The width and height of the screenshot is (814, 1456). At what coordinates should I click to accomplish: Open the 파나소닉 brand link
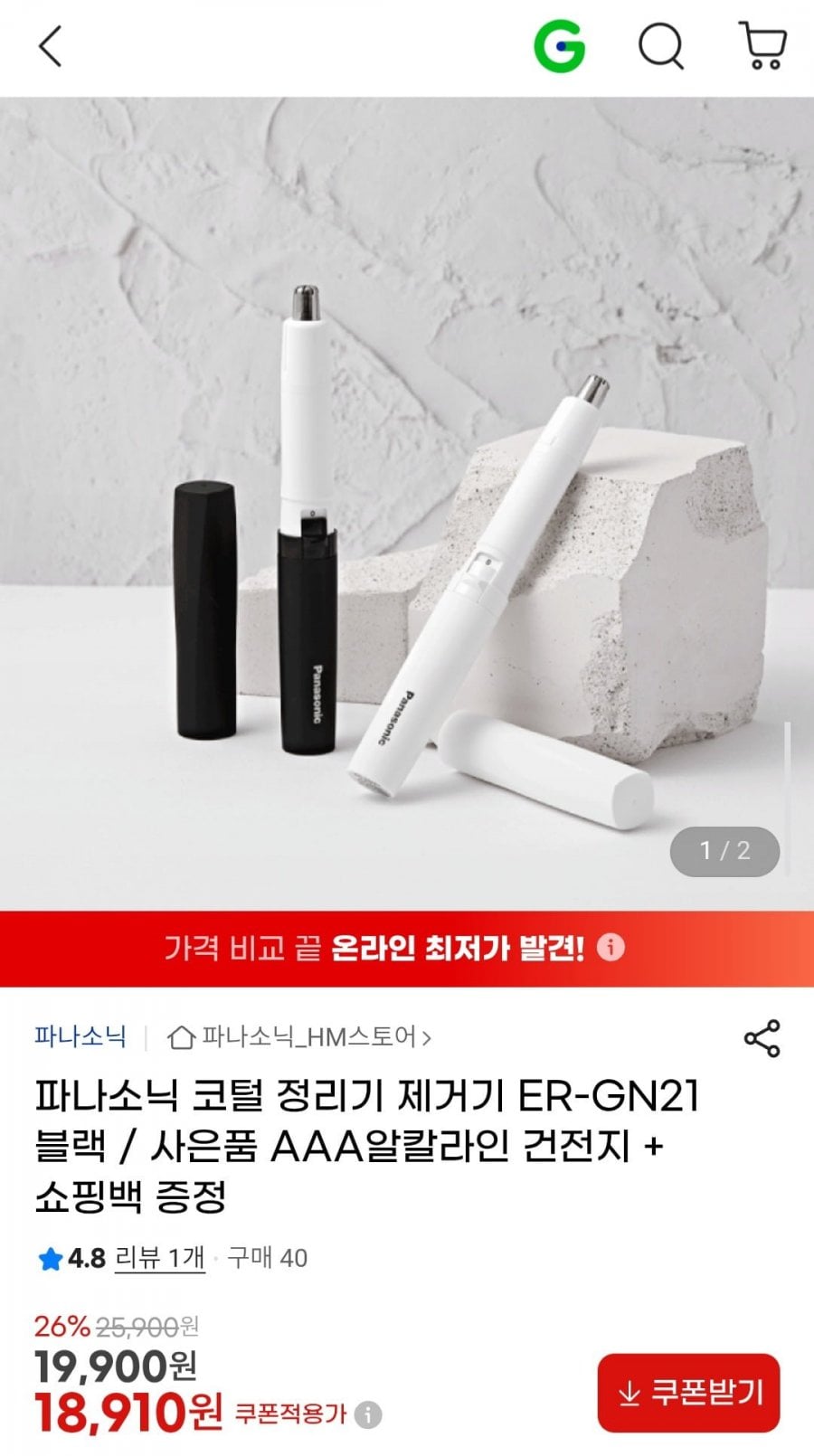pos(80,1036)
